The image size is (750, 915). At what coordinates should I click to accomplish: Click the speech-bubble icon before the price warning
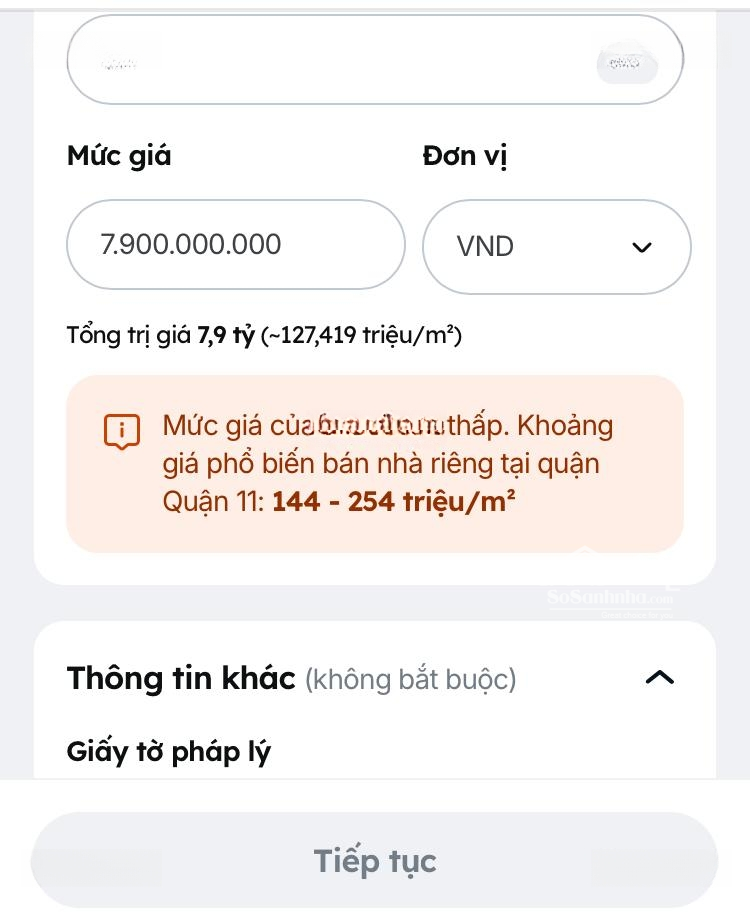click(121, 430)
